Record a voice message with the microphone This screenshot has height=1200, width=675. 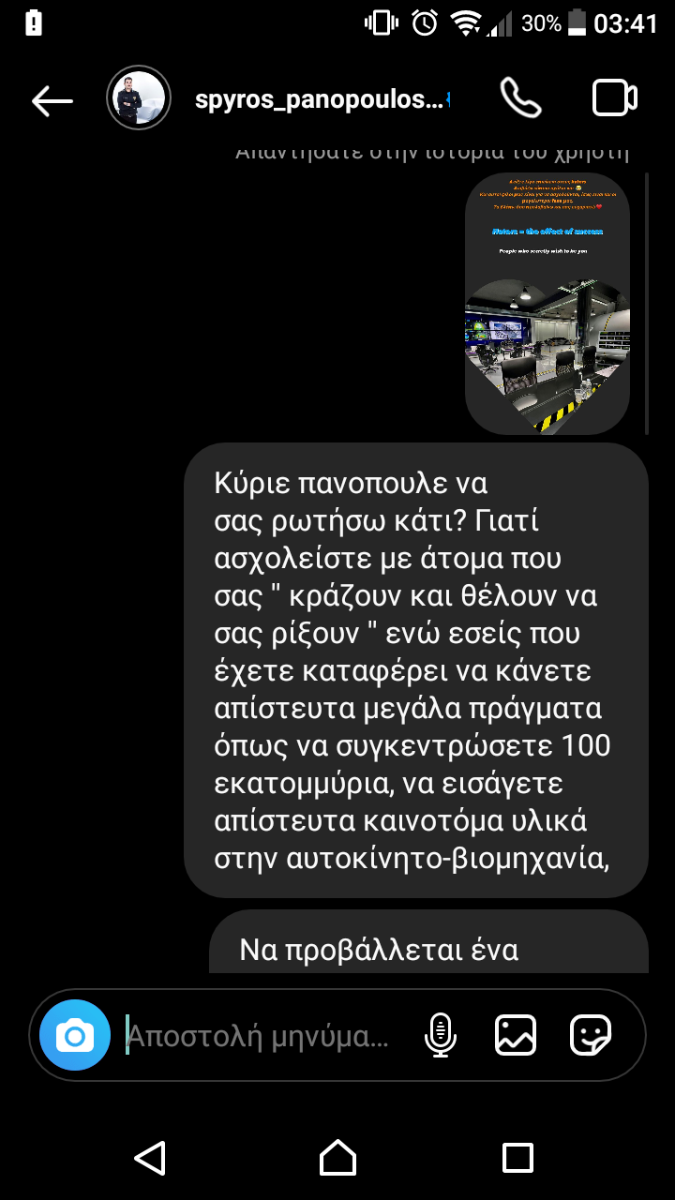pos(440,1035)
